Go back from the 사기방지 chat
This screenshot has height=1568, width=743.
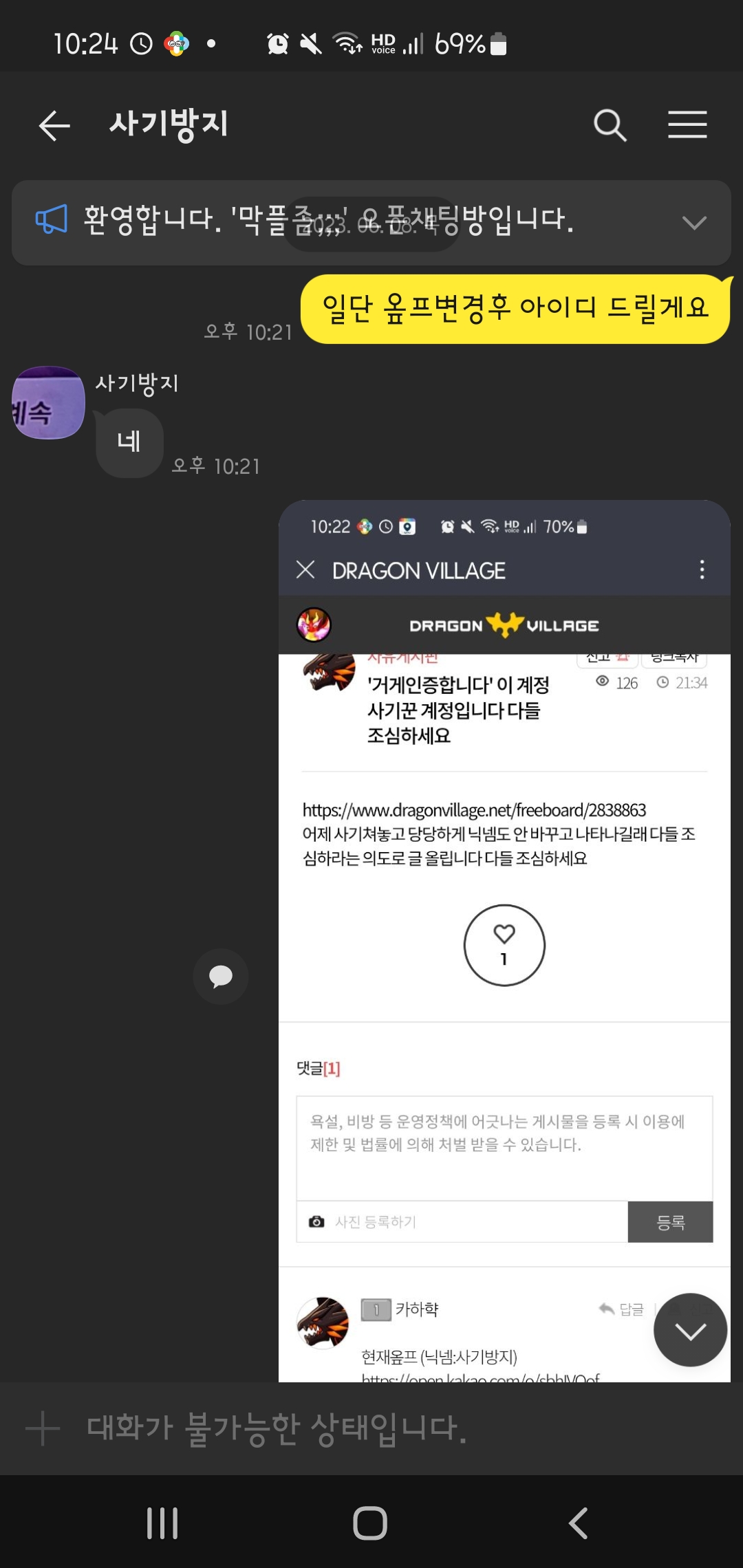(x=54, y=126)
